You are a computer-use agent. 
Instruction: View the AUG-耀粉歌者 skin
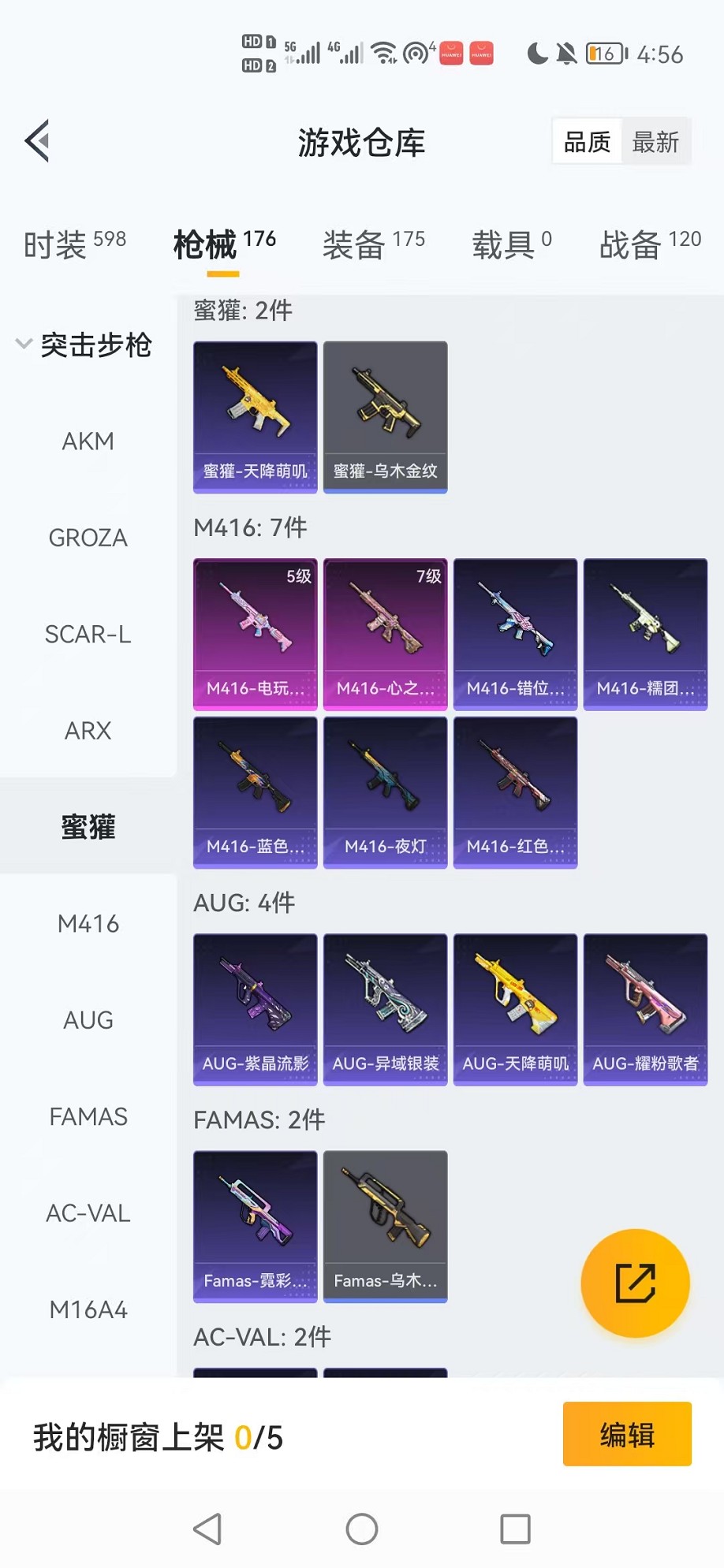coord(645,1009)
